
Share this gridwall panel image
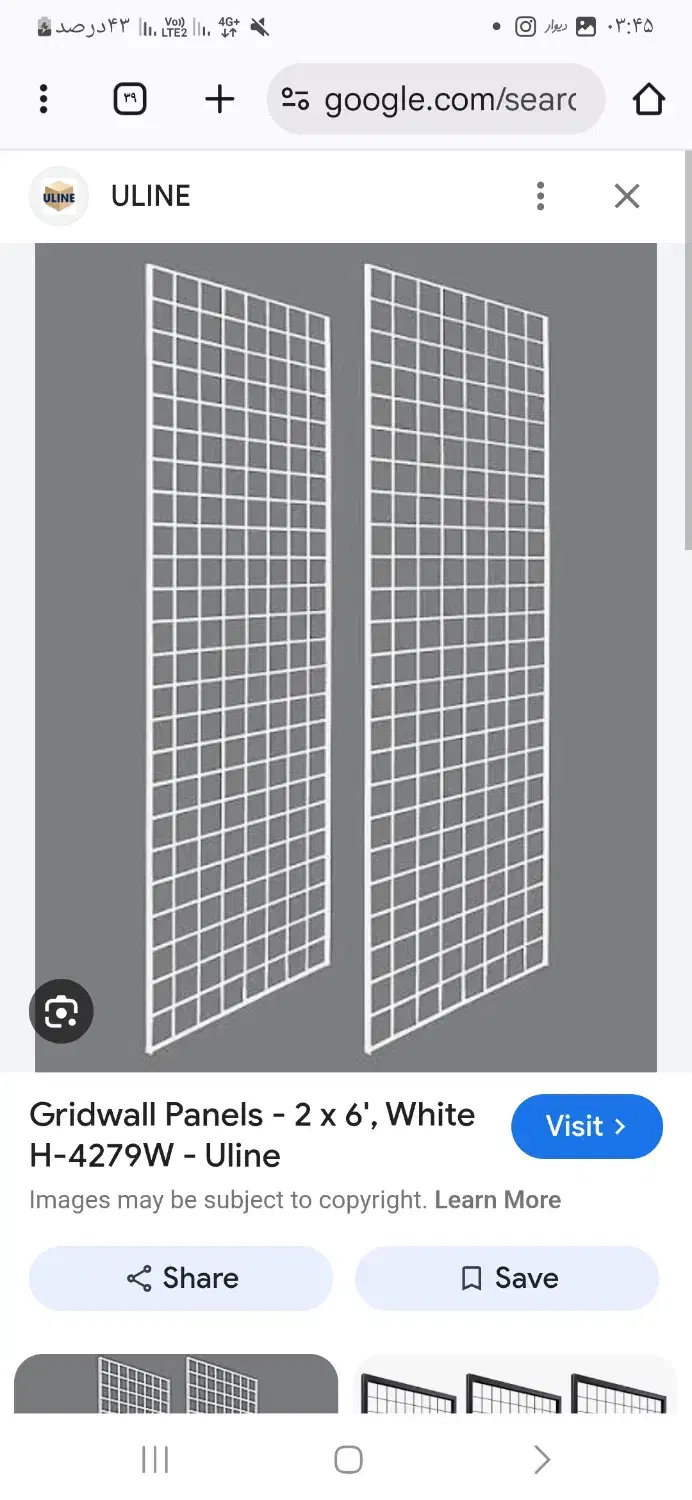click(x=181, y=1278)
